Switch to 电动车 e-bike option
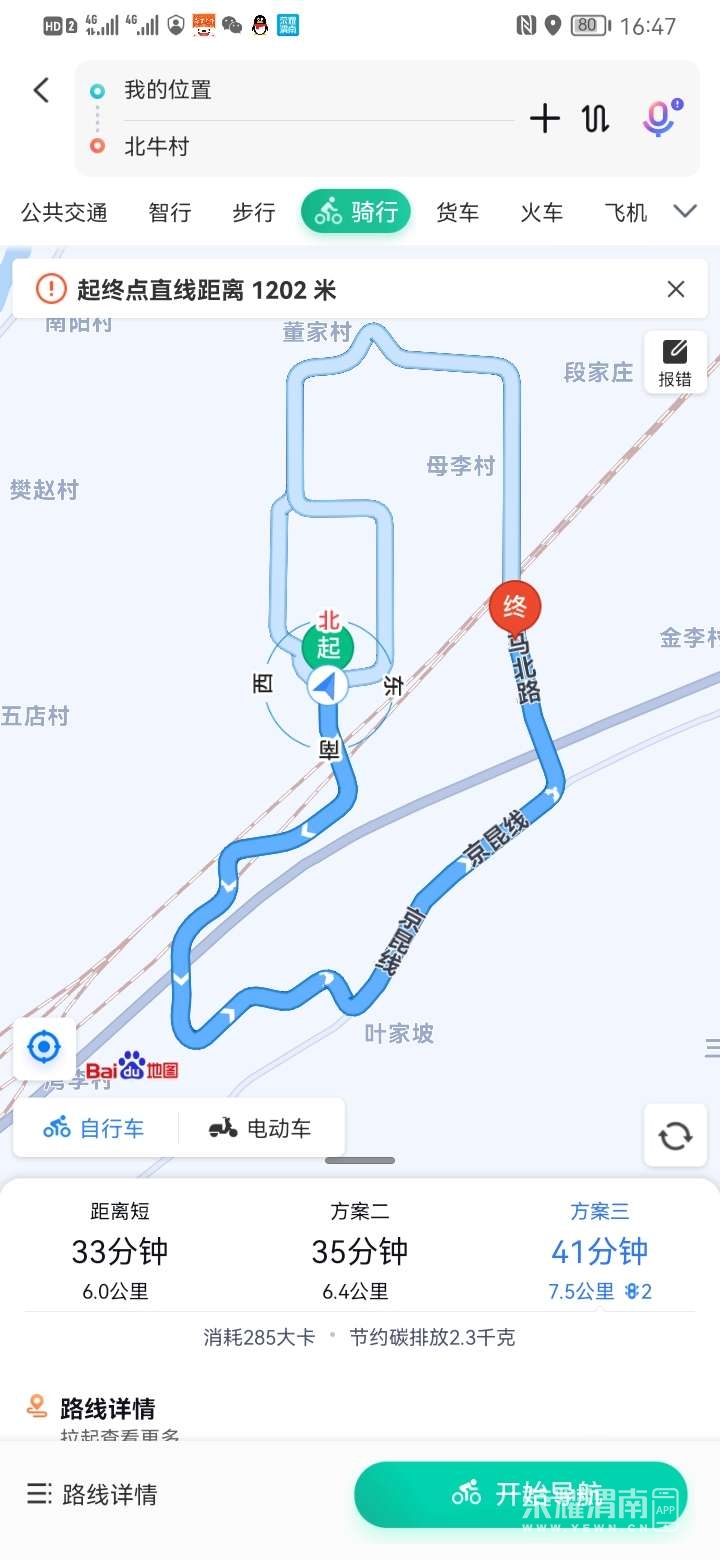720x1560 pixels. [x=260, y=1128]
